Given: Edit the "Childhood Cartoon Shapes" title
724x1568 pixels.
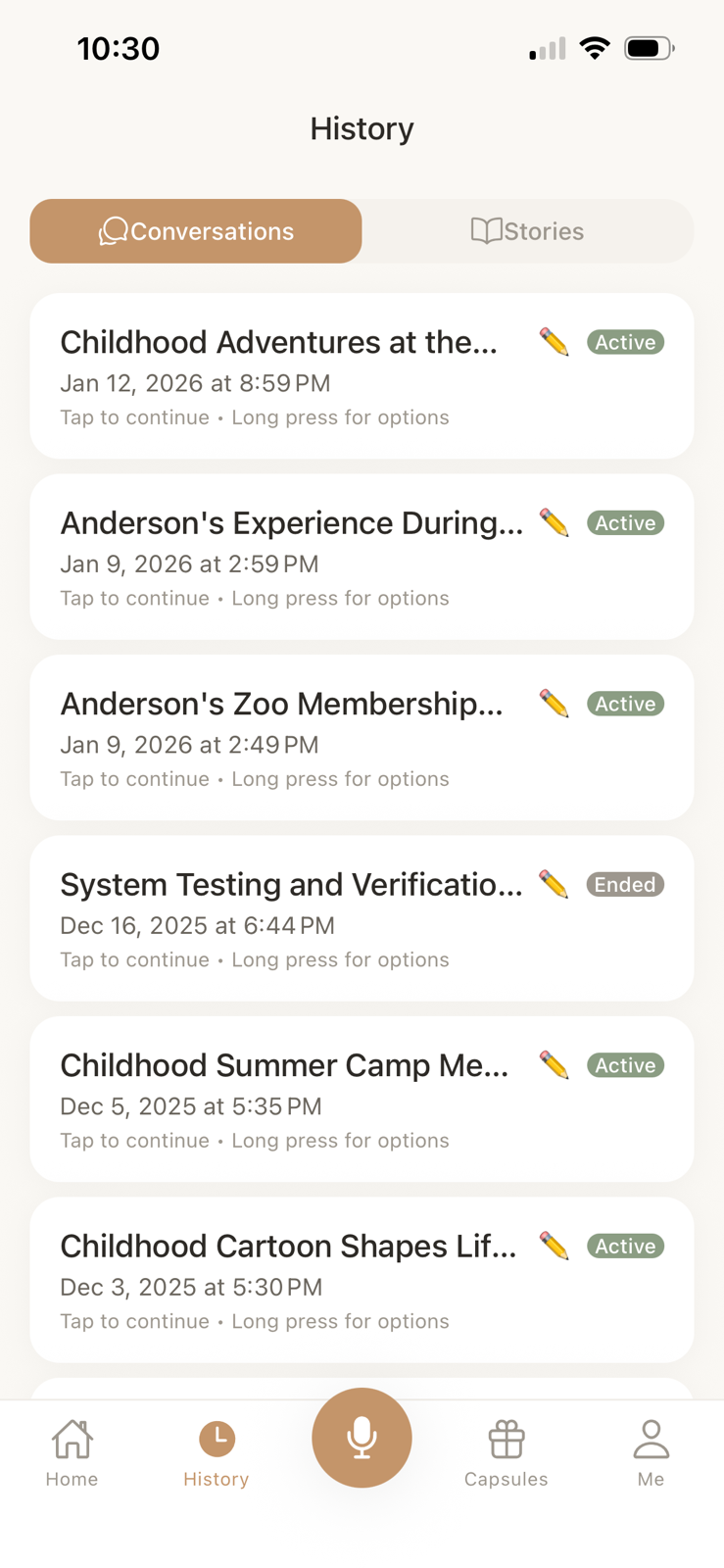Looking at the screenshot, I should (x=555, y=1246).
